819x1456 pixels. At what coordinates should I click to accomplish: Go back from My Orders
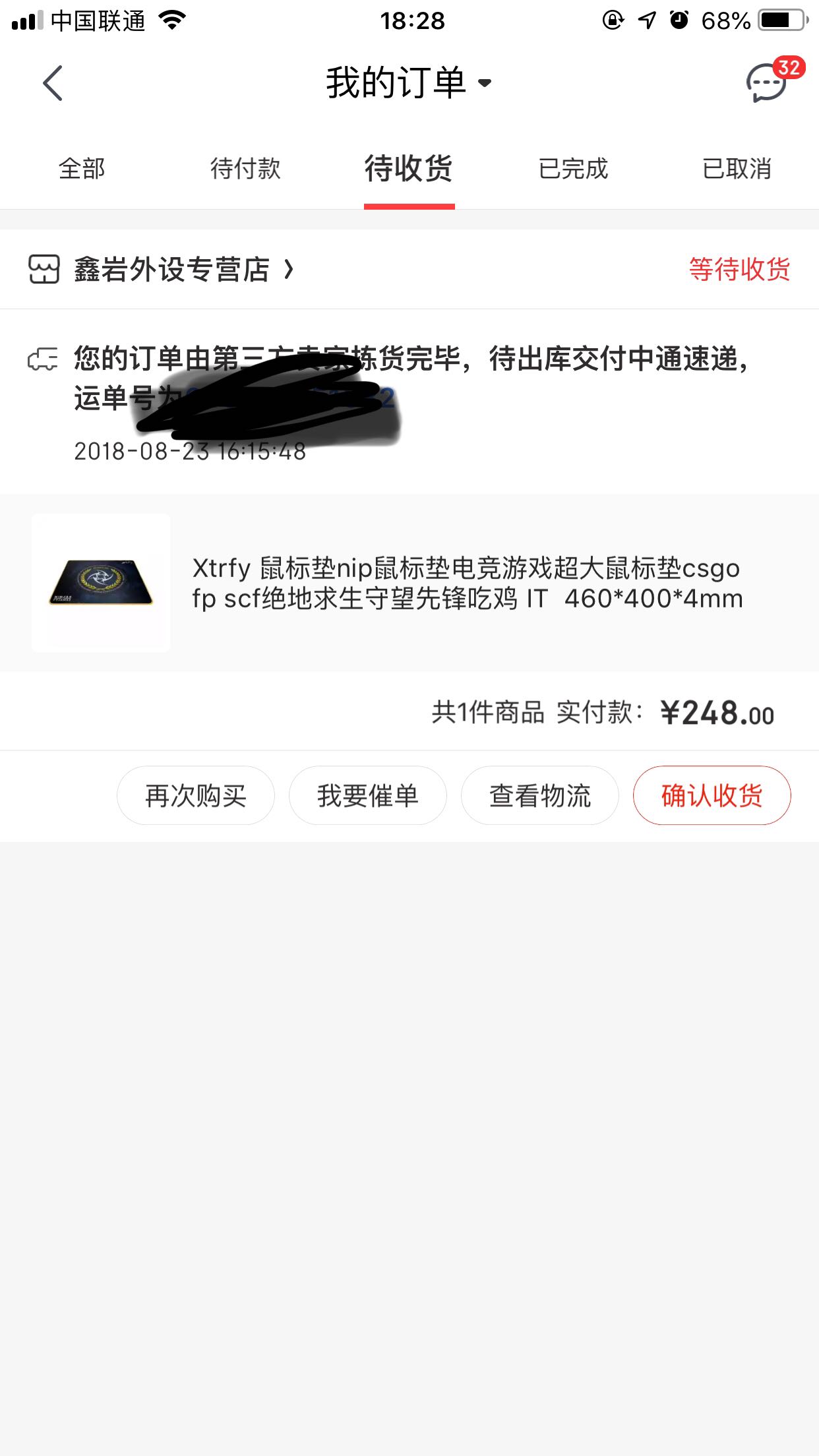tap(53, 83)
